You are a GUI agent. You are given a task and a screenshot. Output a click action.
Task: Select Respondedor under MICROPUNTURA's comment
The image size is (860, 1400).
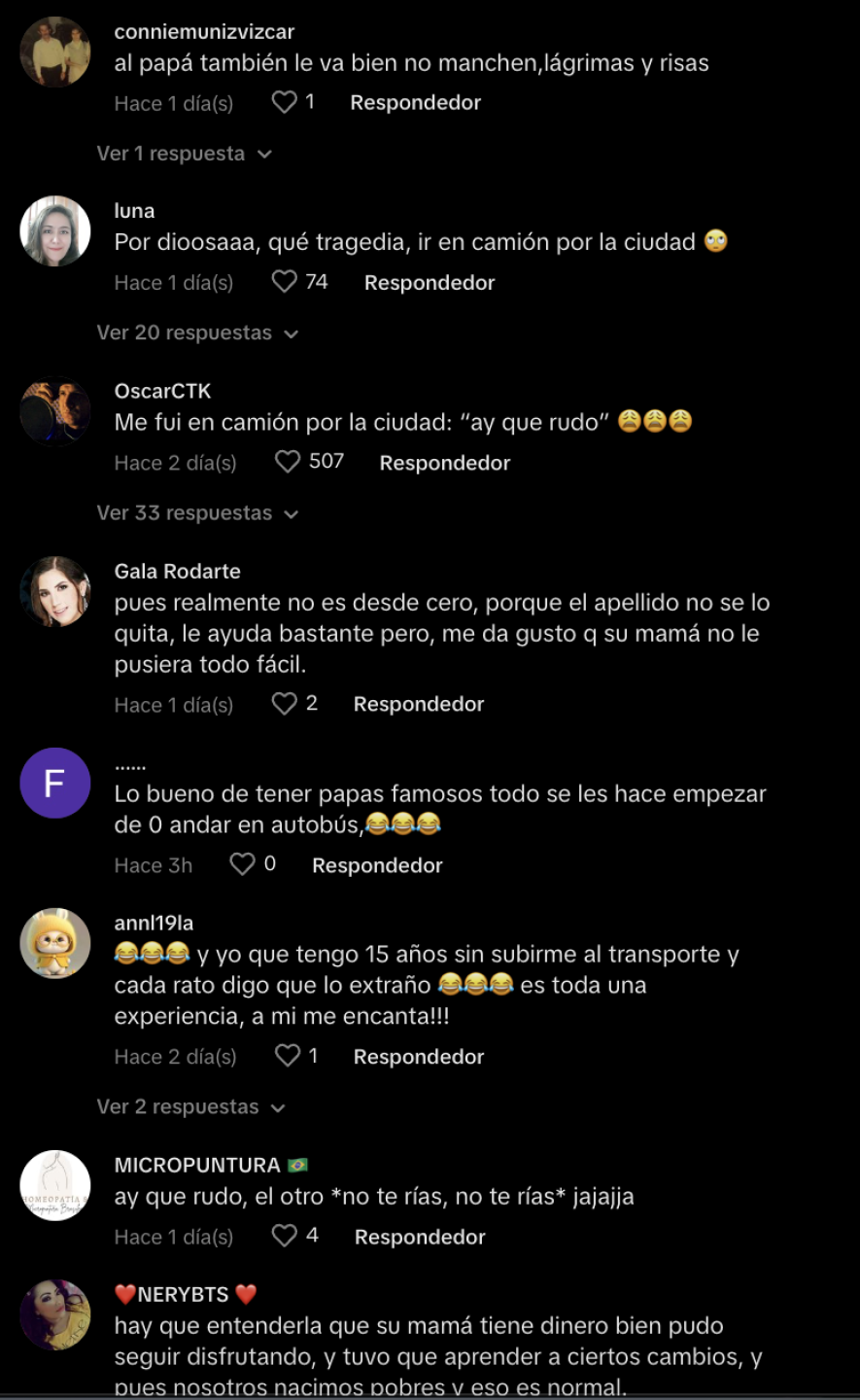[x=418, y=1235]
